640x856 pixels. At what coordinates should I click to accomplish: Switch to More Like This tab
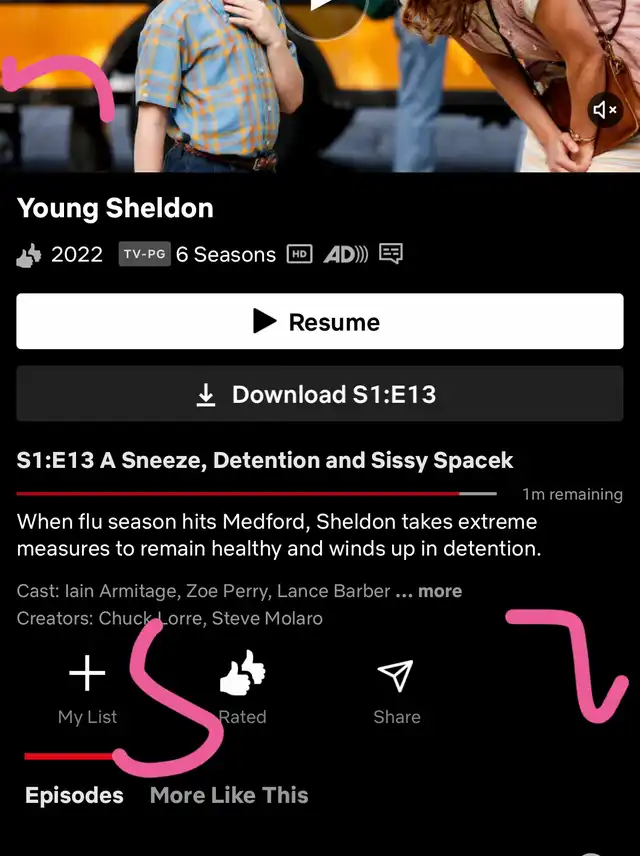[x=229, y=795]
